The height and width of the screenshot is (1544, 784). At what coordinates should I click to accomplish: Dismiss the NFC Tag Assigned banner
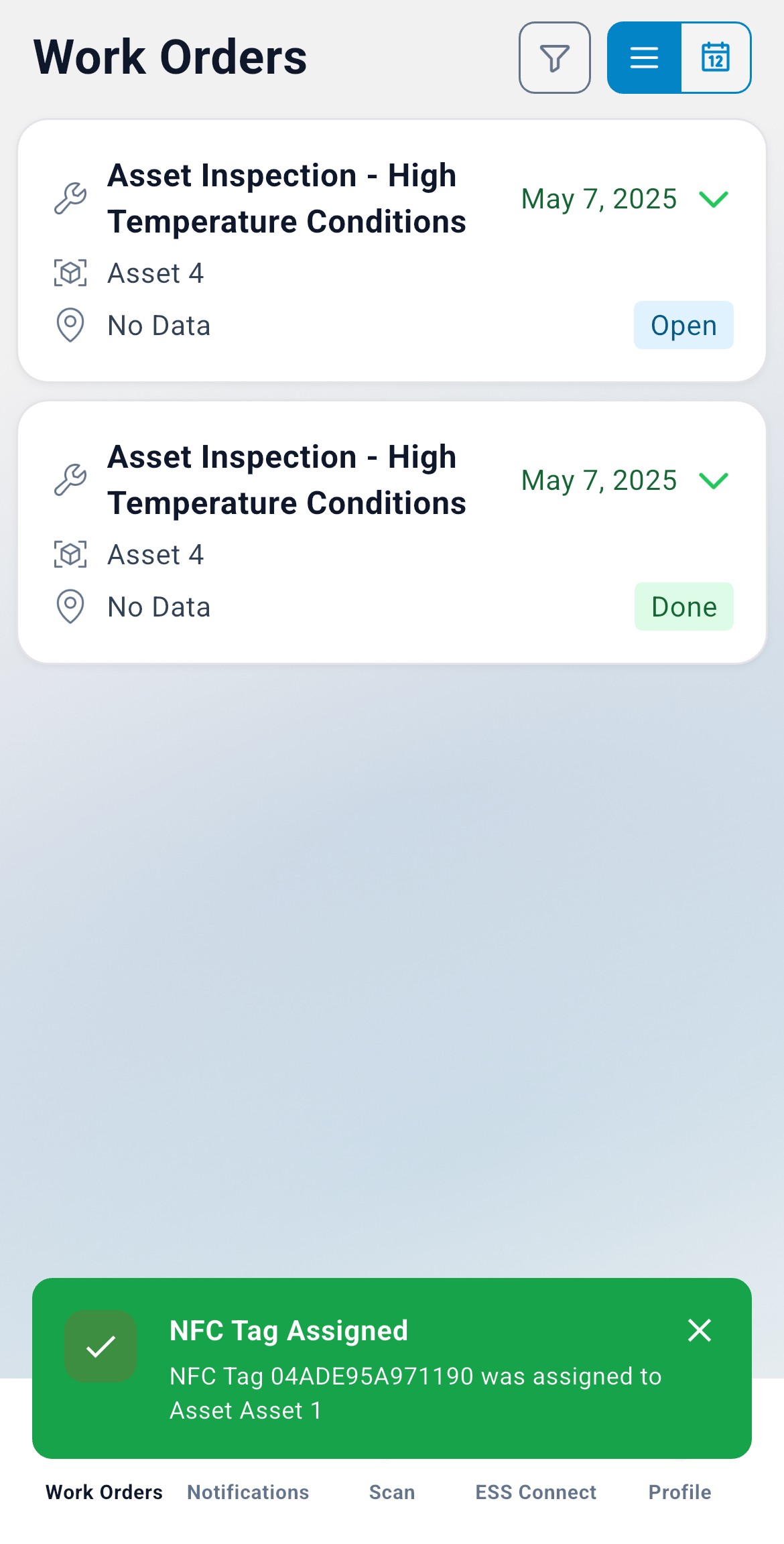tap(700, 1330)
